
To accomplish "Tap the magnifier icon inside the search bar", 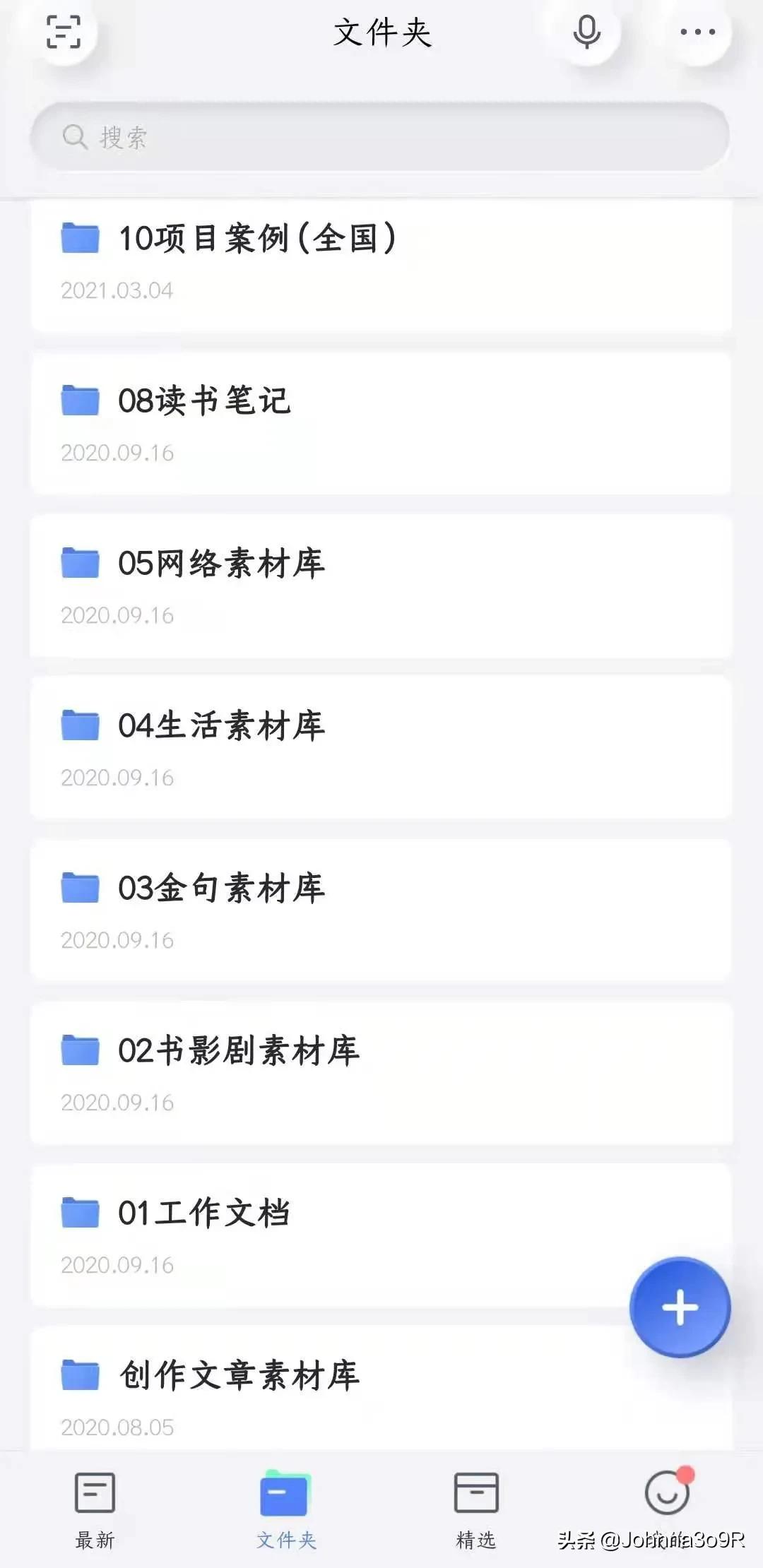I will click(74, 136).
